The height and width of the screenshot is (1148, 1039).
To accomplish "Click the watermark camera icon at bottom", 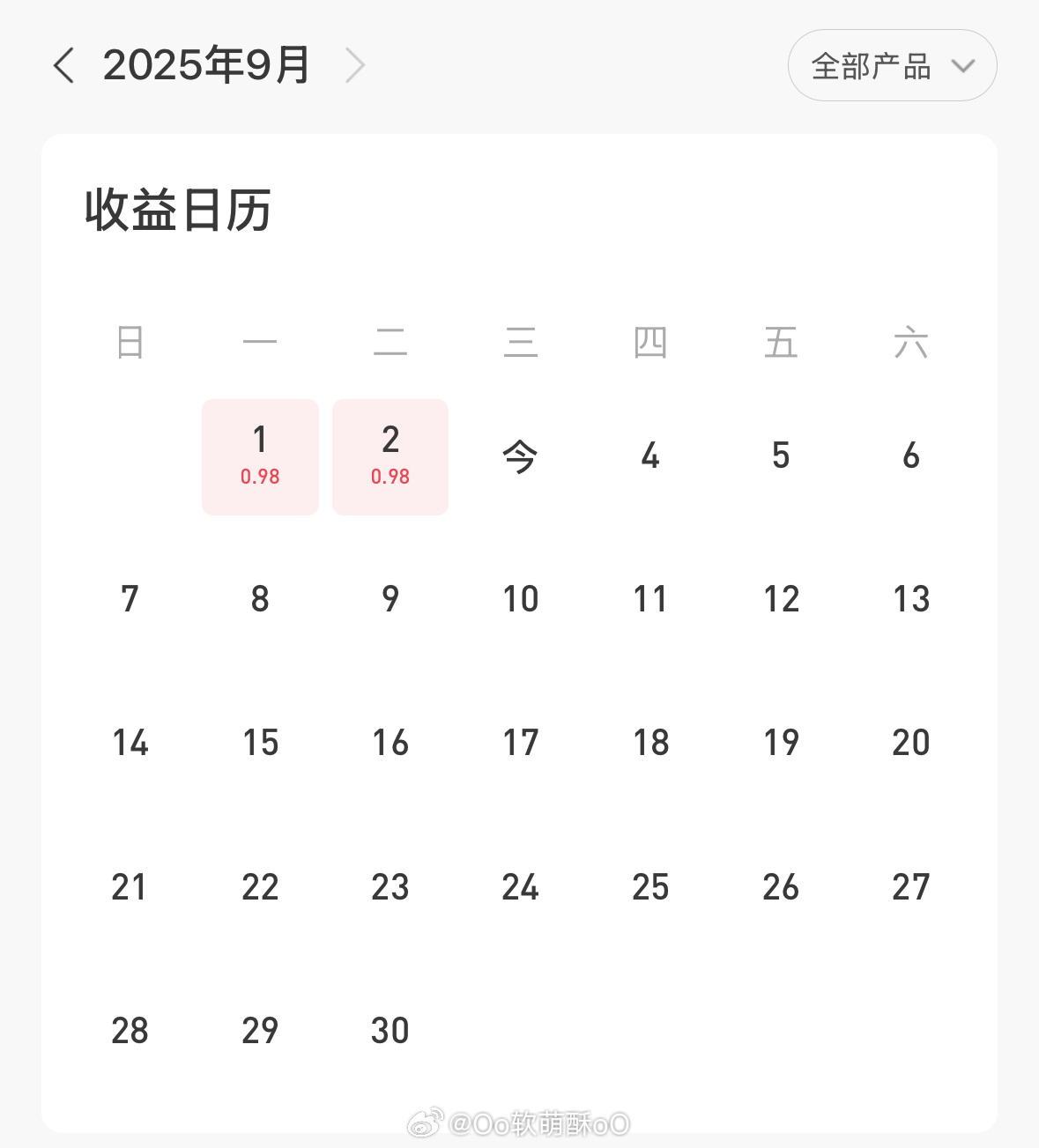I will click(423, 1122).
